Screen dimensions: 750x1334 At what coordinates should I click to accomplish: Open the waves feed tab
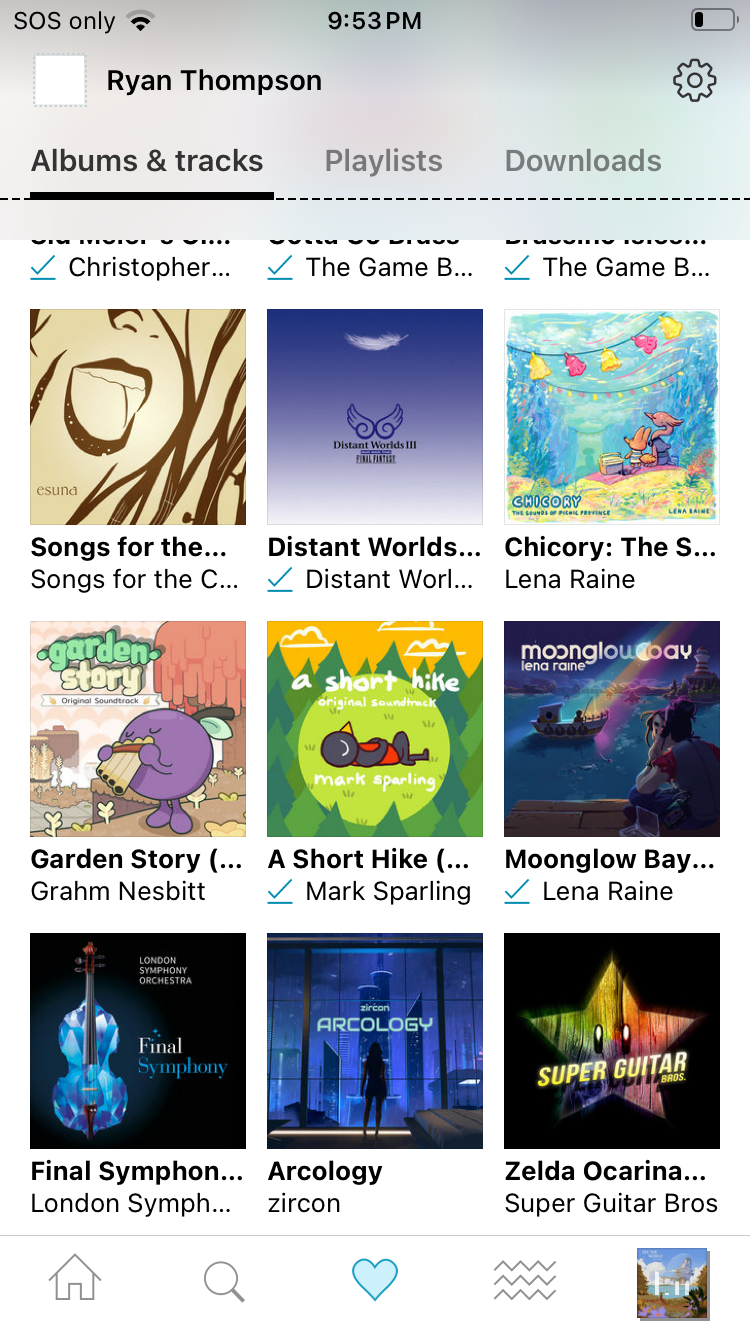(525, 1280)
